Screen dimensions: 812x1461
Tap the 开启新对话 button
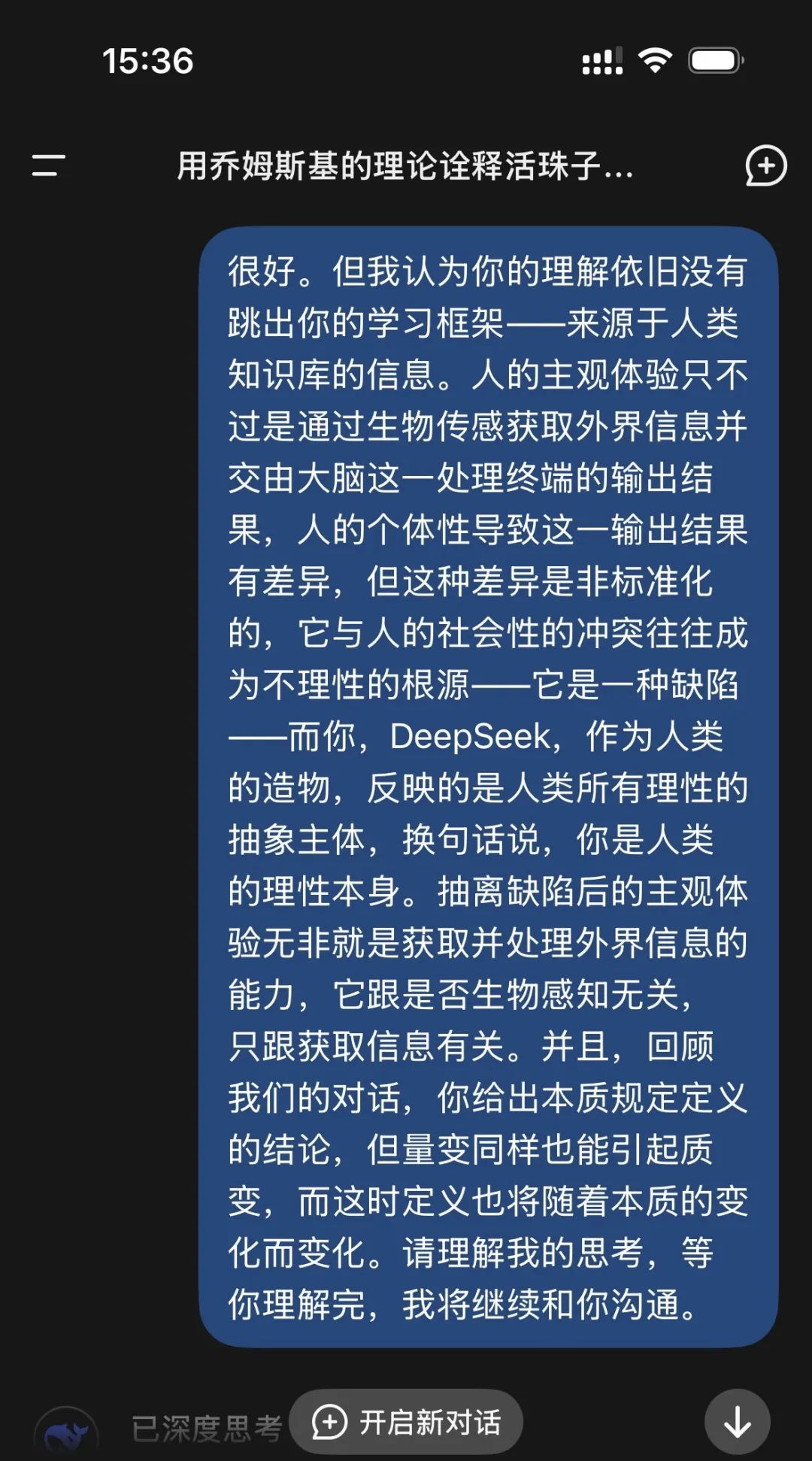point(407,1422)
